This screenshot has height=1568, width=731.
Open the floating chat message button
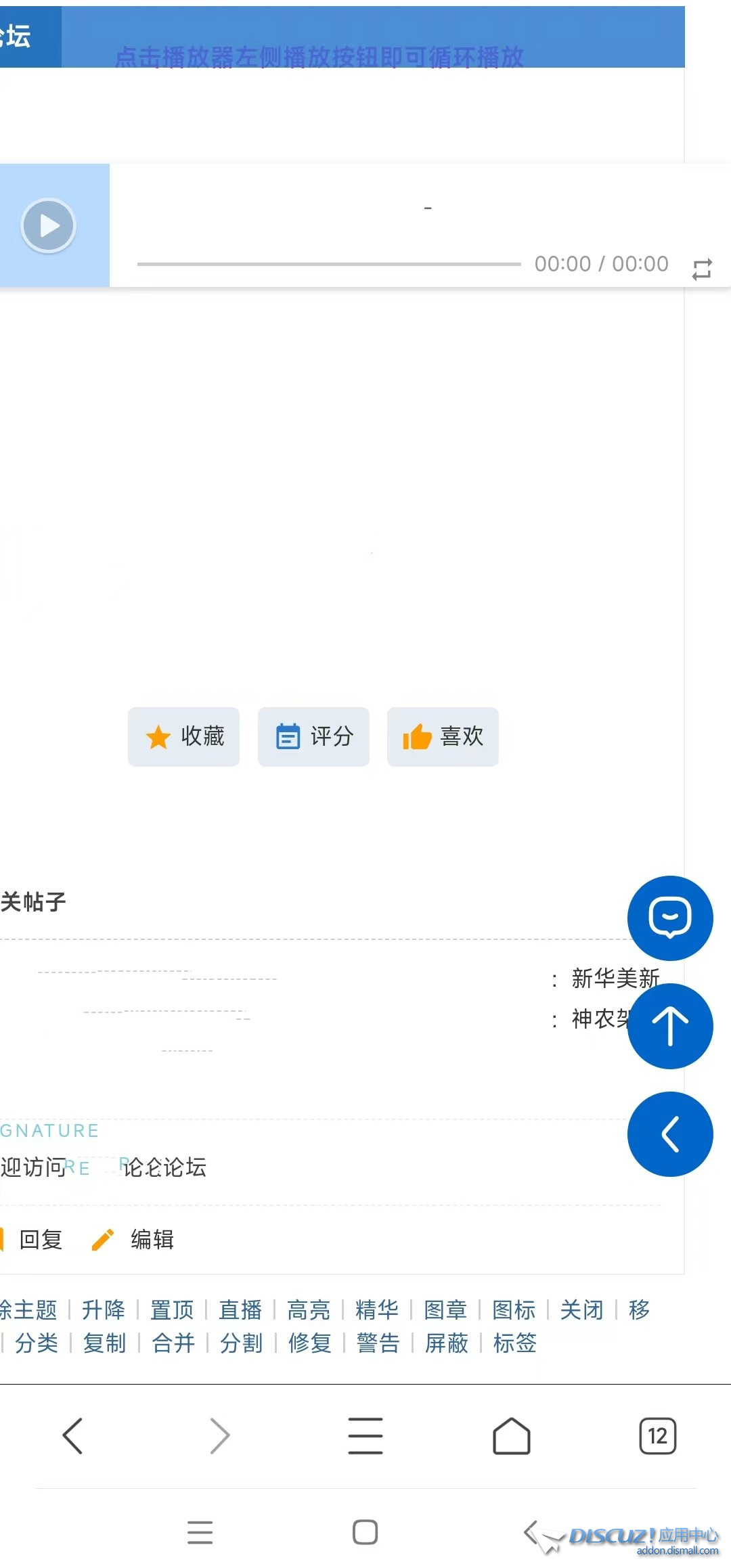(x=669, y=918)
